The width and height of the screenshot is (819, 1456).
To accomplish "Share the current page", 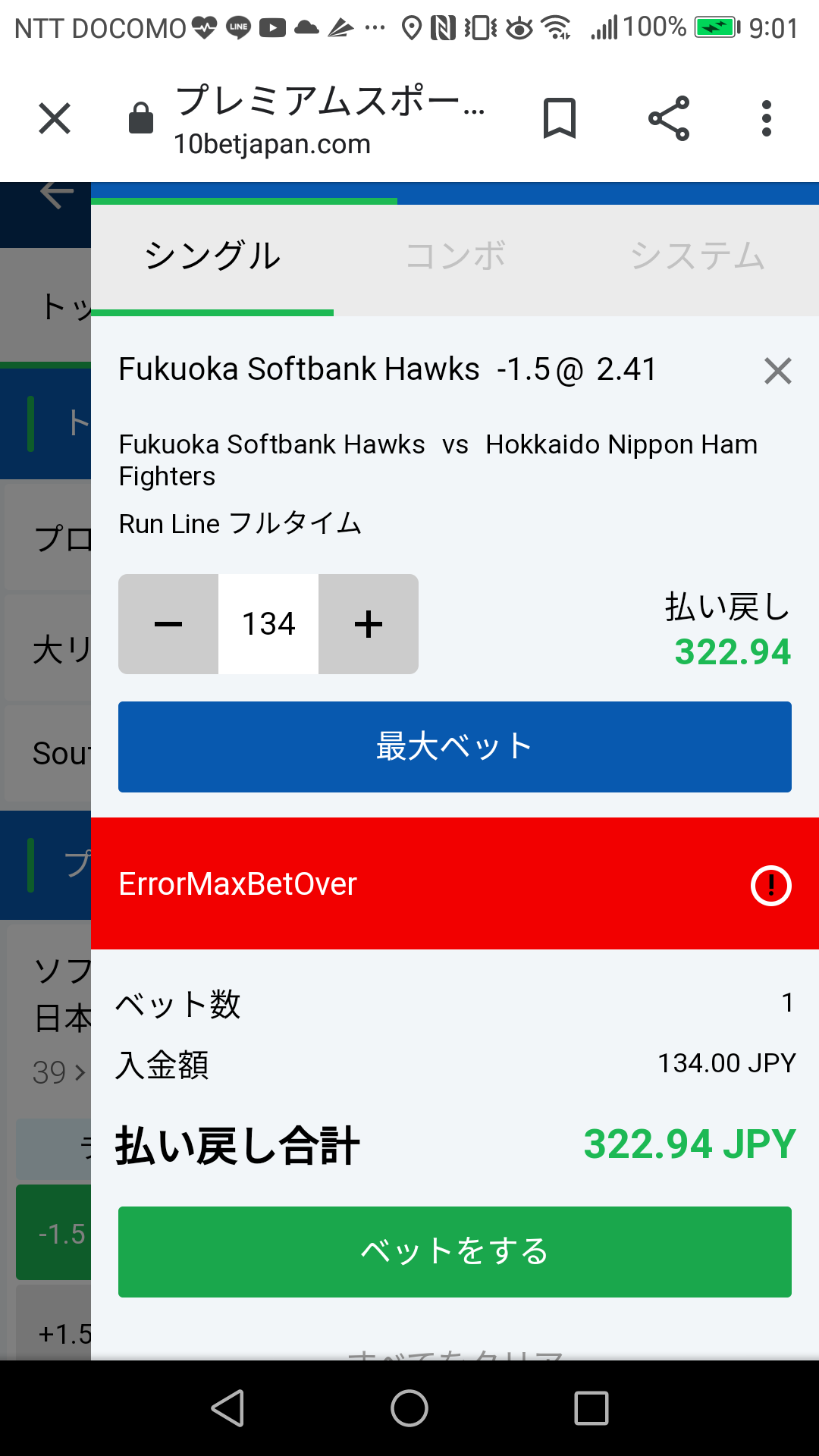I will 669,118.
